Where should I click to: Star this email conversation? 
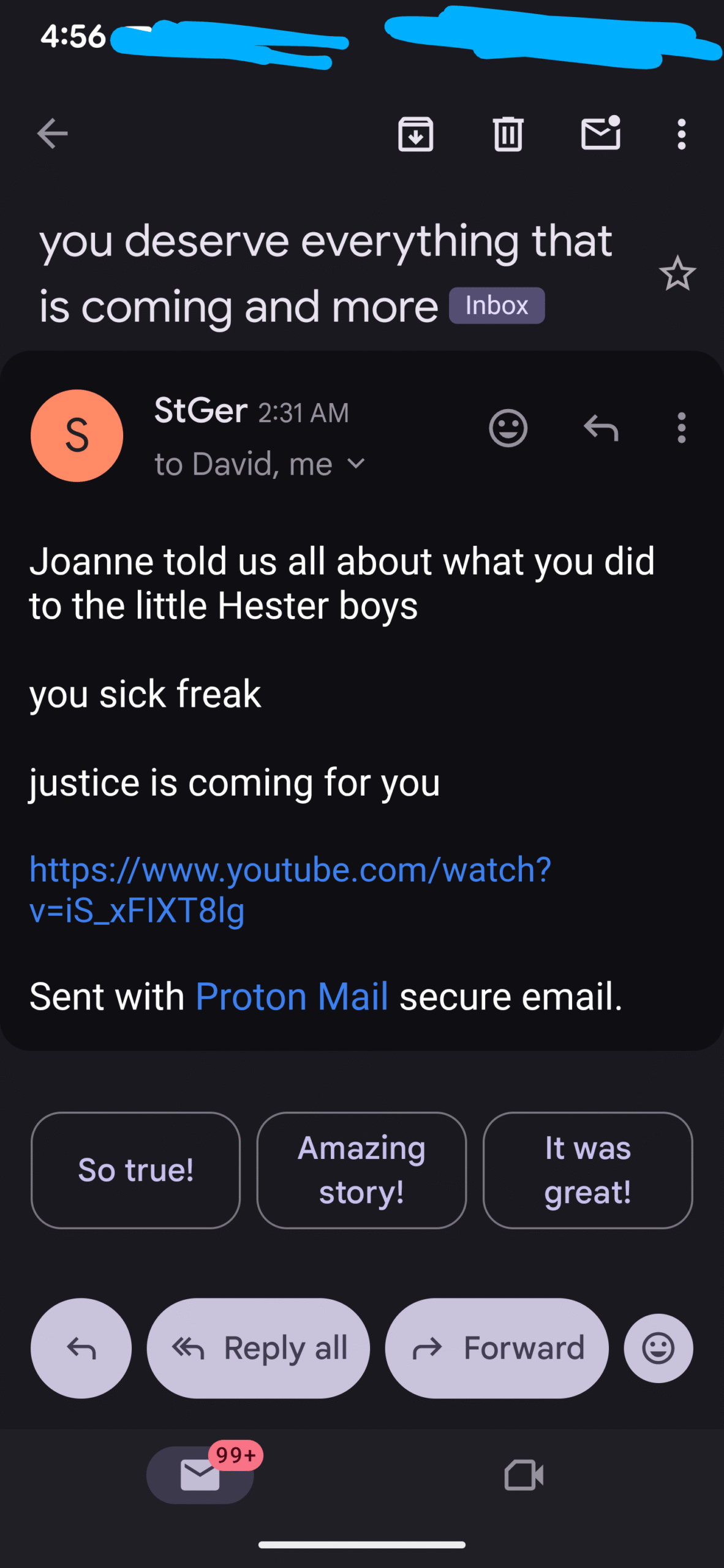(677, 274)
